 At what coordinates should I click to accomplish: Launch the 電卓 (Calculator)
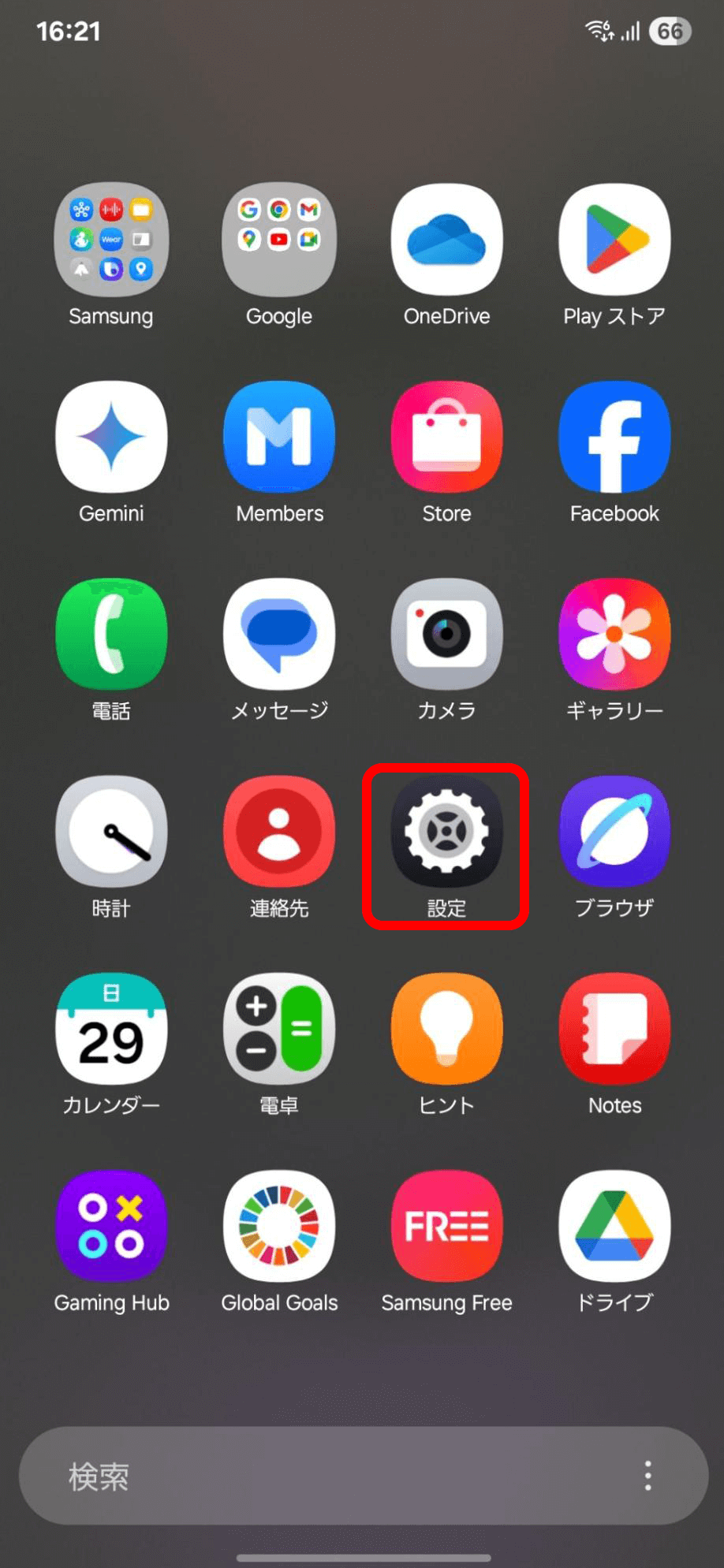pyautogui.click(x=279, y=1027)
